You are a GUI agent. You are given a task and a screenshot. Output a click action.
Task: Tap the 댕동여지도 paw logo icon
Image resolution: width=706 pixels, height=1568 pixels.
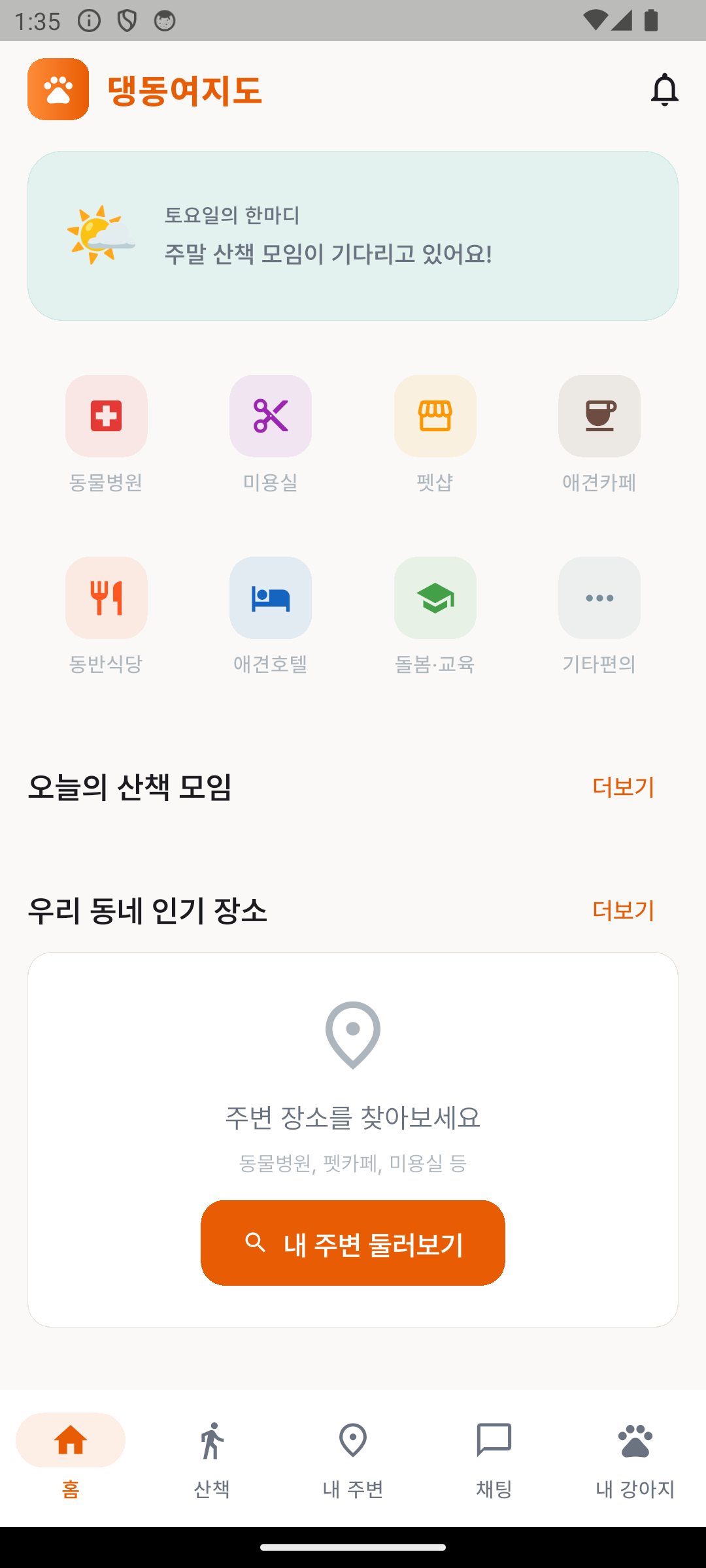coord(57,90)
